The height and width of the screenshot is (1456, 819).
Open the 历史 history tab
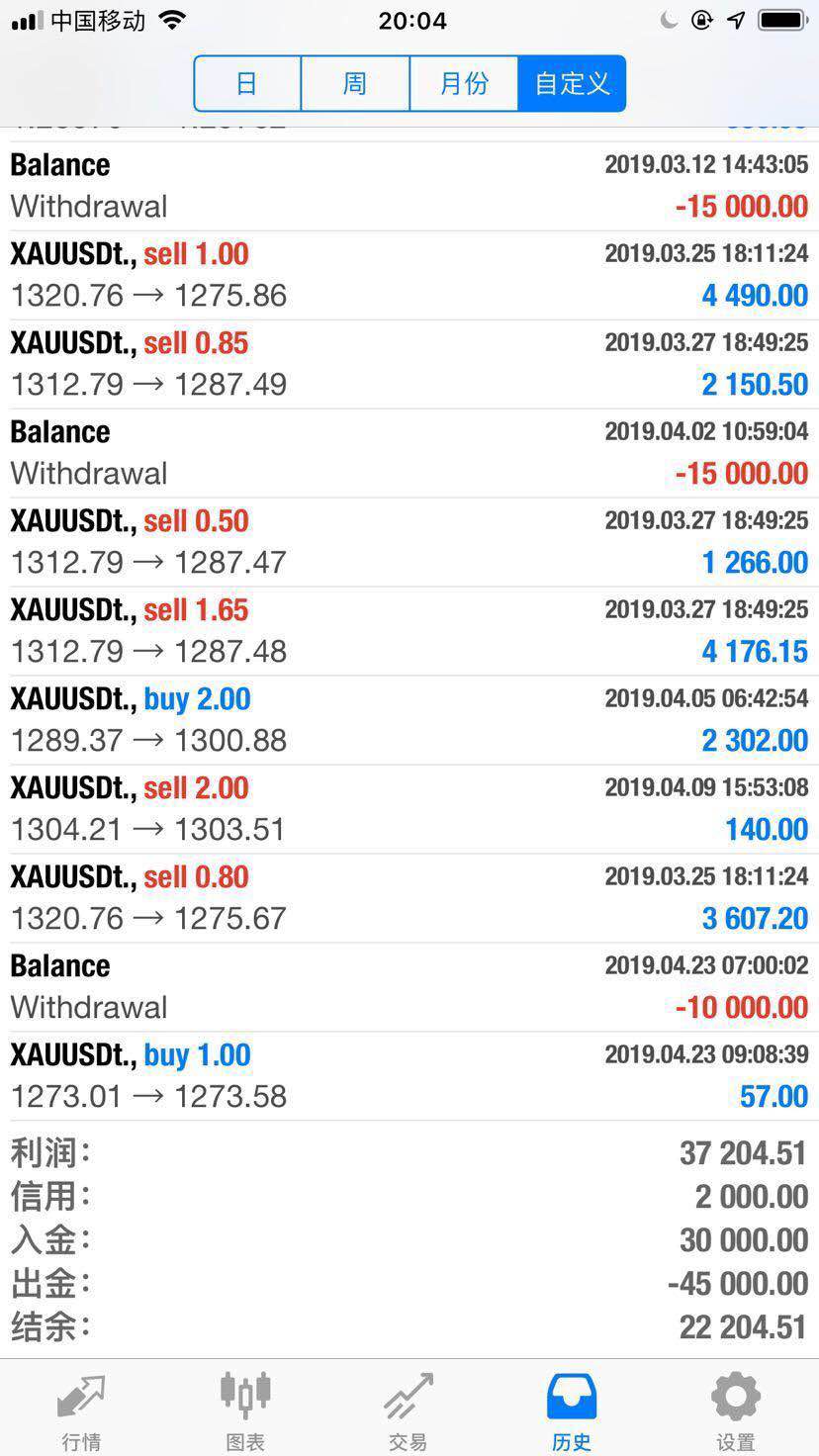point(572,1410)
